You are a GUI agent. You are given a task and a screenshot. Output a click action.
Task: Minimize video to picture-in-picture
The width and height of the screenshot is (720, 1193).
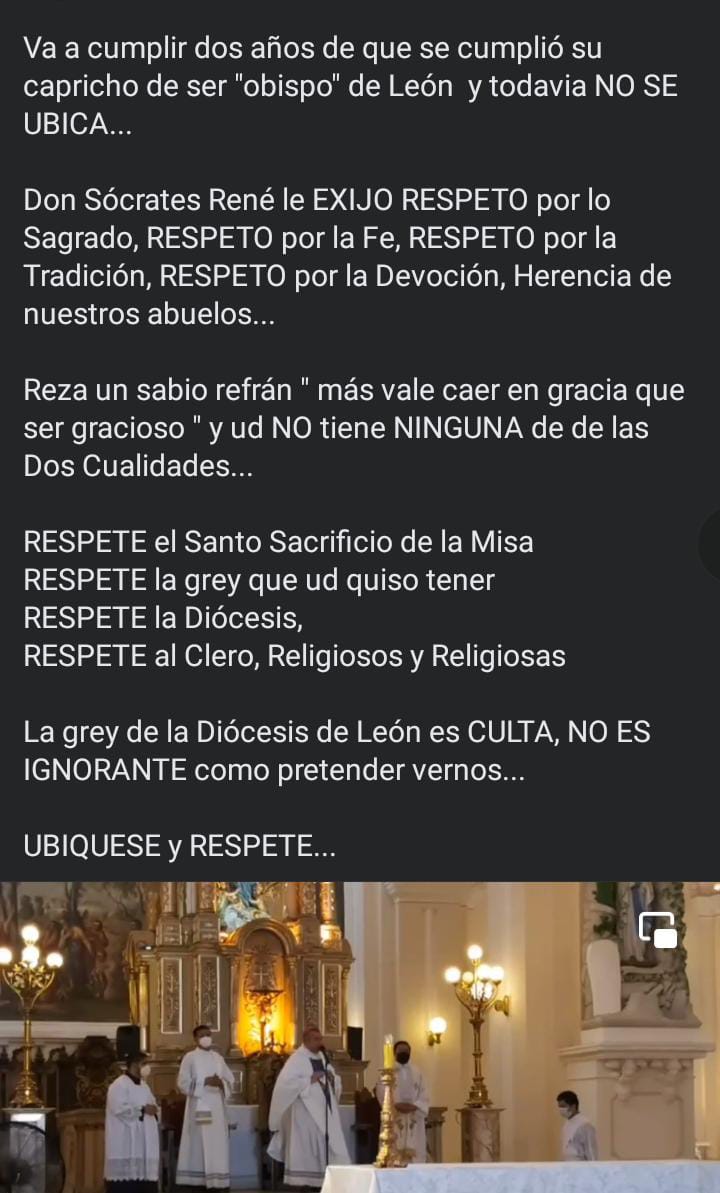658,930
